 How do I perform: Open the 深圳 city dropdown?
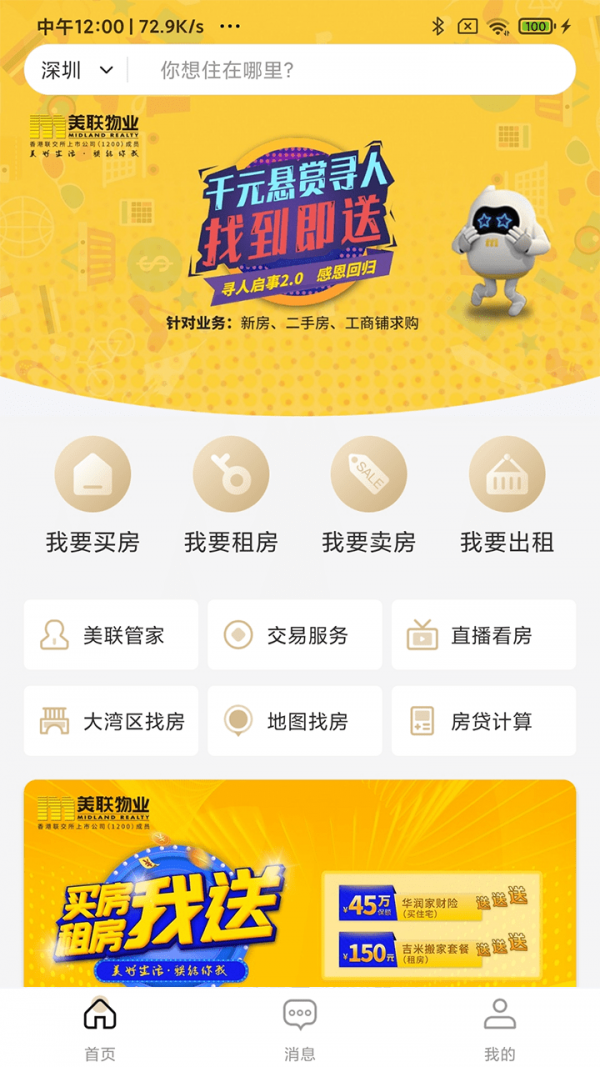76,70
